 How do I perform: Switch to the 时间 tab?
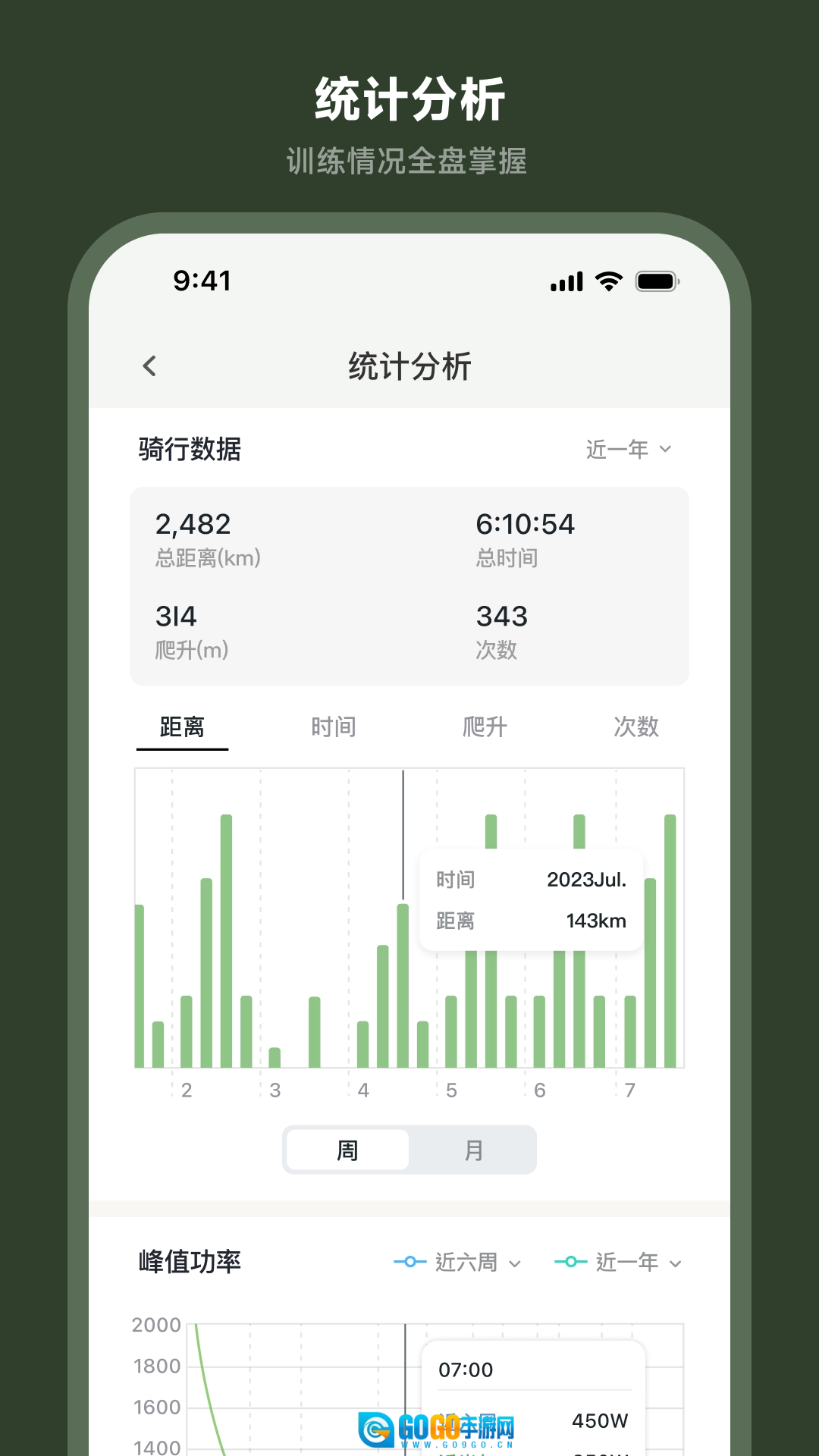334,726
